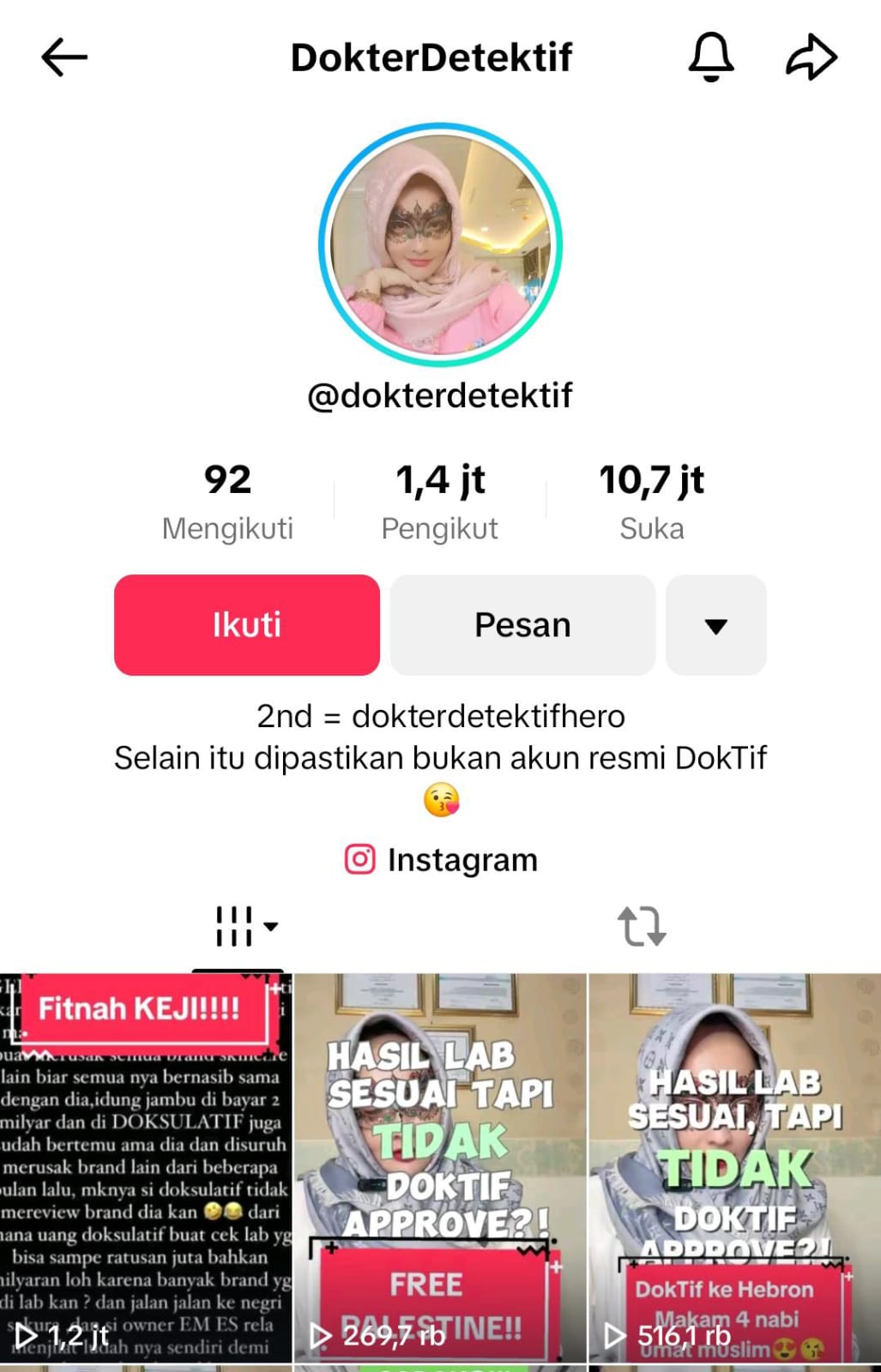Switch to the reposts tab

(x=642, y=926)
